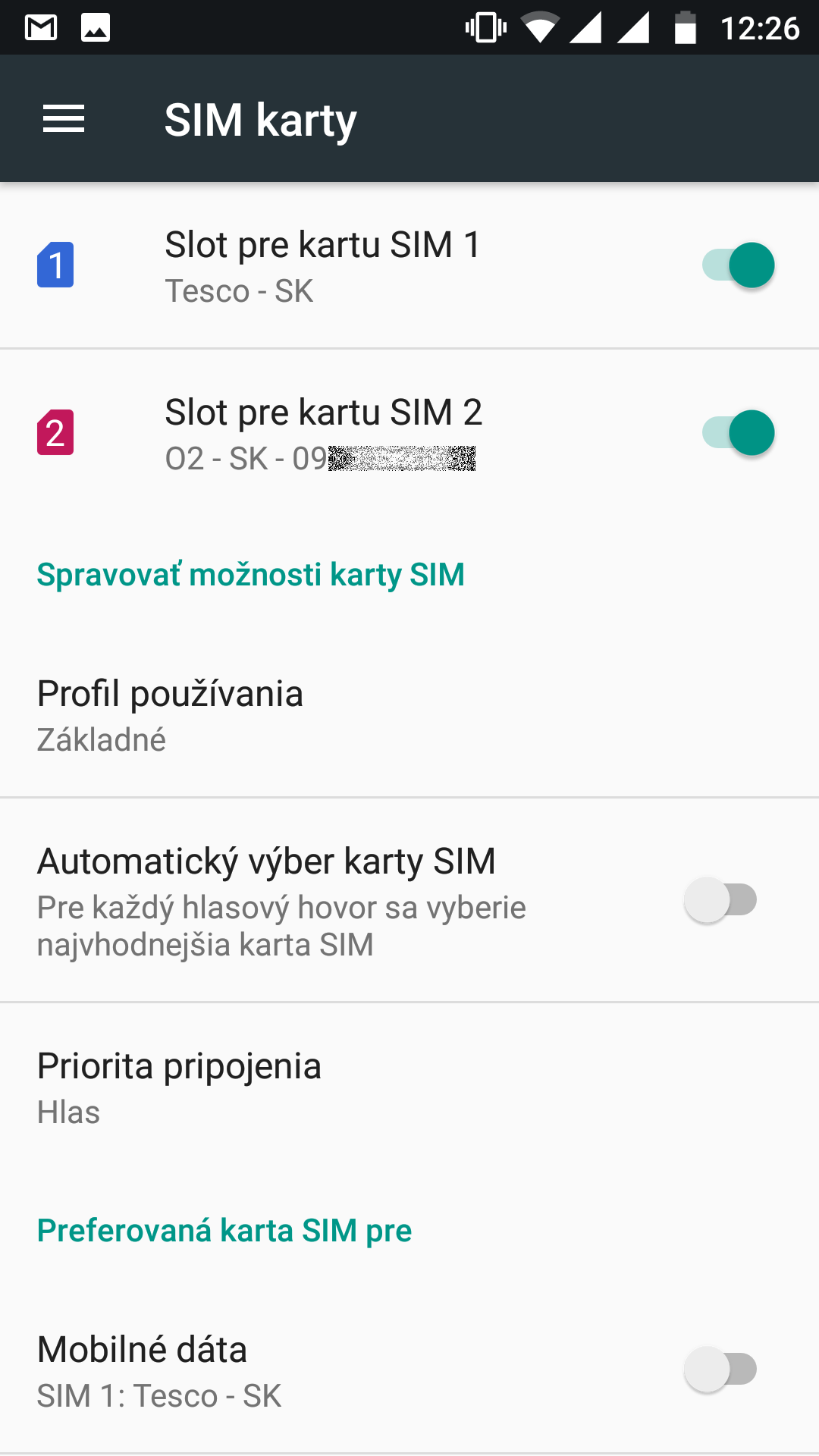This screenshot has width=819, height=1456.
Task: Disable the SIM 1 slot switch
Action: coord(738,265)
